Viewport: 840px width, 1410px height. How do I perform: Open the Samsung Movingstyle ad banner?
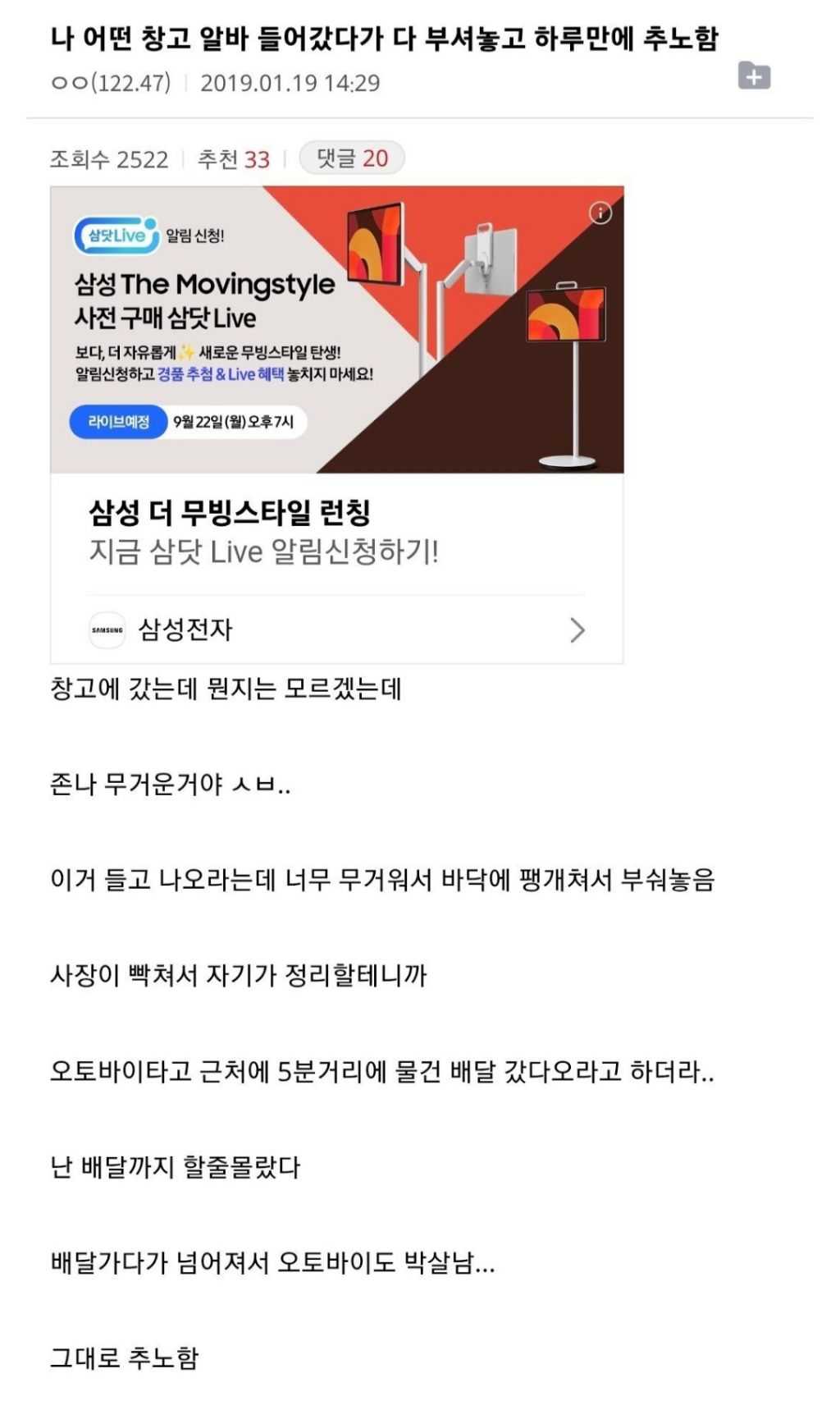click(x=336, y=329)
